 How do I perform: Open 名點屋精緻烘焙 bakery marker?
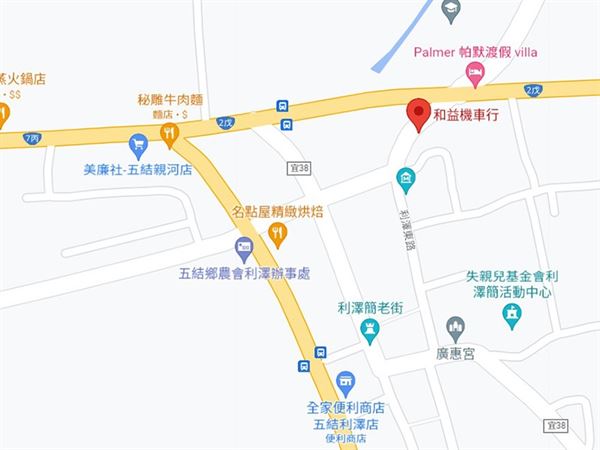click(x=278, y=235)
